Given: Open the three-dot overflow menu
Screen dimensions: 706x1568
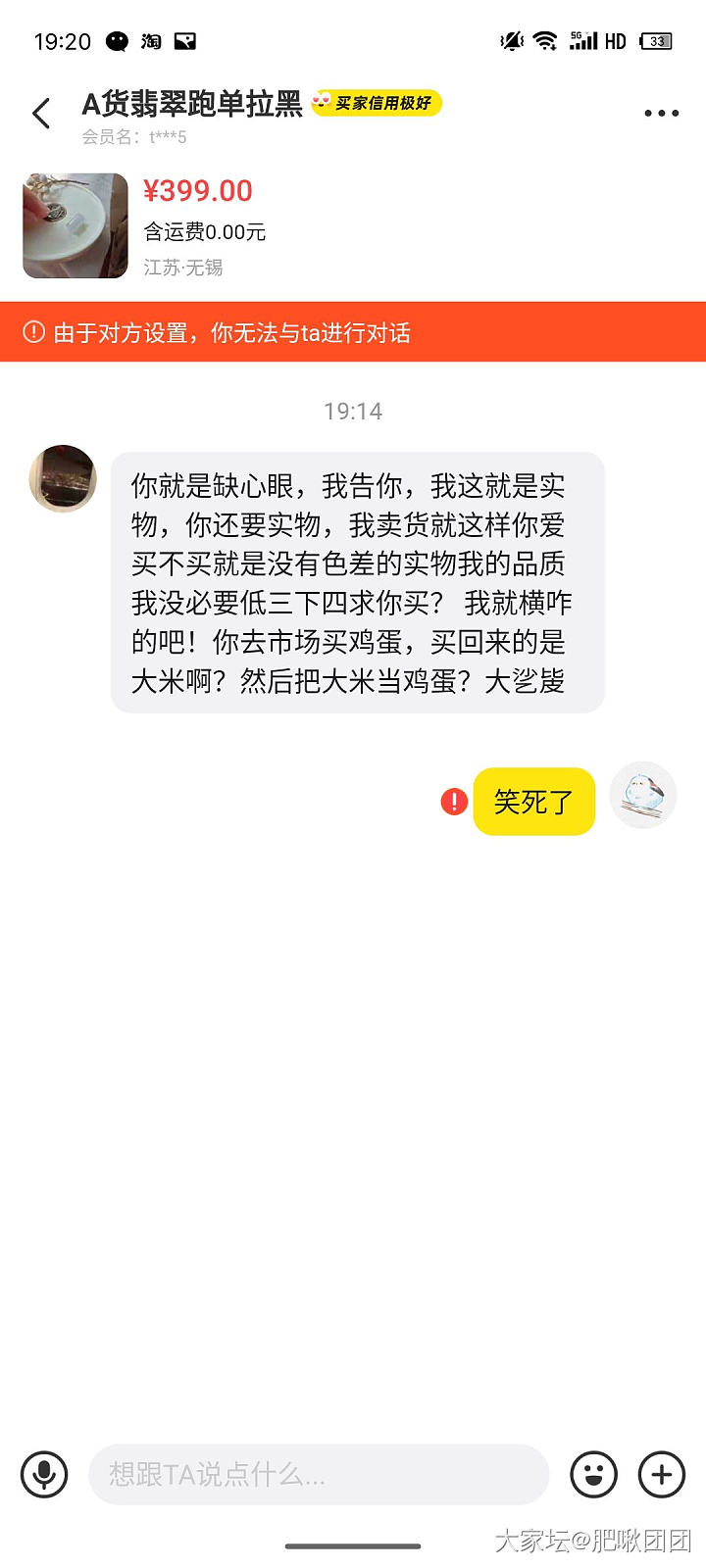Looking at the screenshot, I should pos(661,114).
